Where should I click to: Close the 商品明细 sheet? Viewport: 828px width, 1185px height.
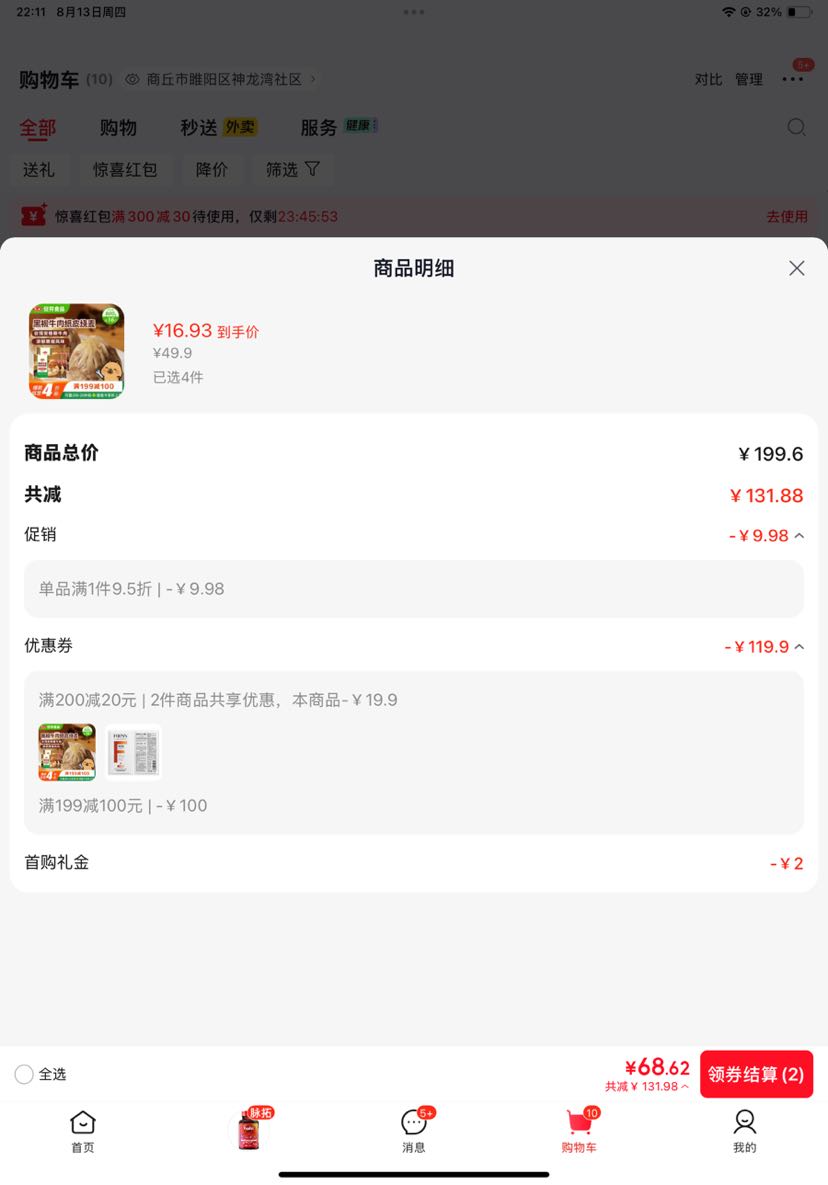pos(796,268)
